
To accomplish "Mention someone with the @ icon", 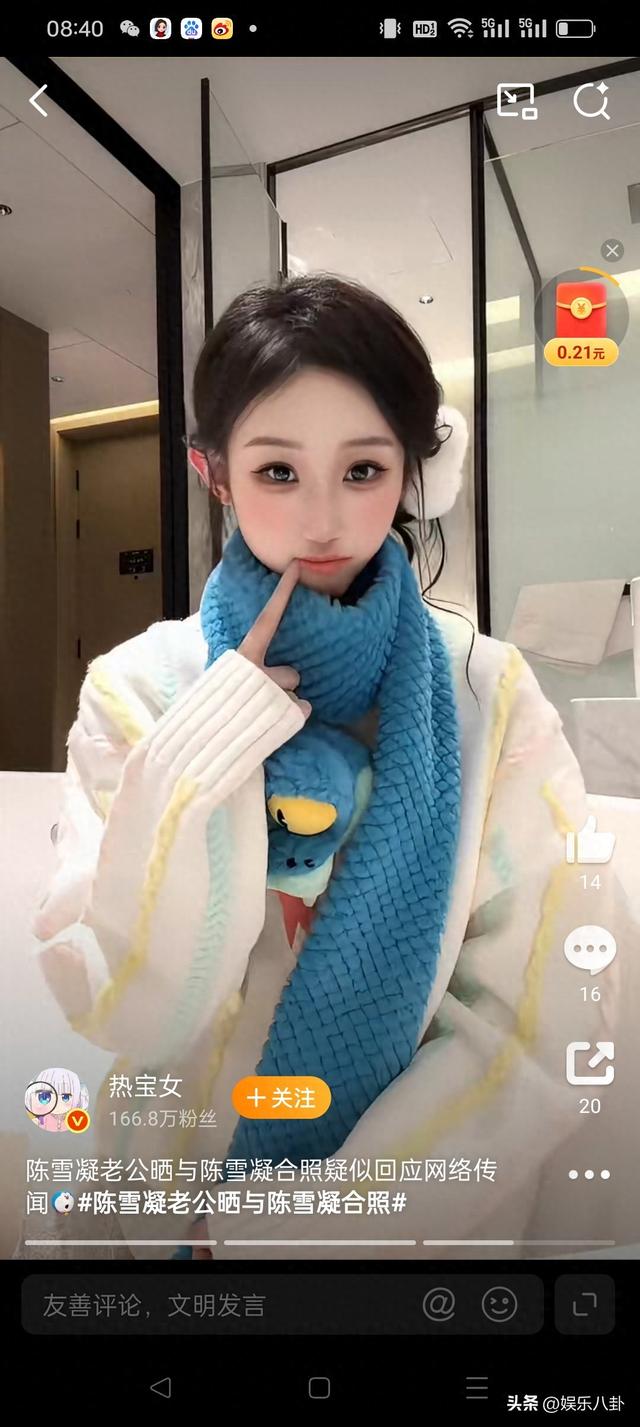I will tap(439, 1304).
